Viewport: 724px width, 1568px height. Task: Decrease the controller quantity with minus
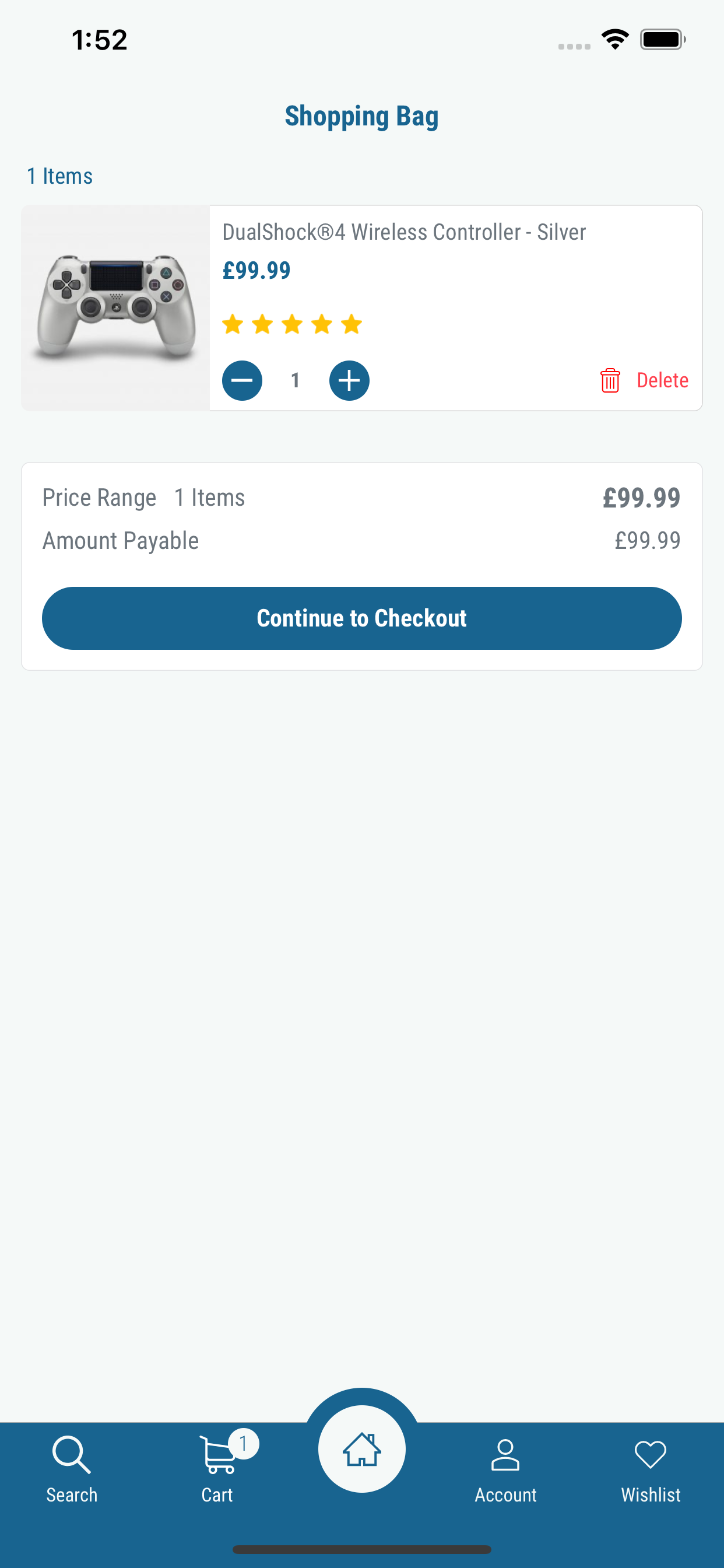(241, 380)
